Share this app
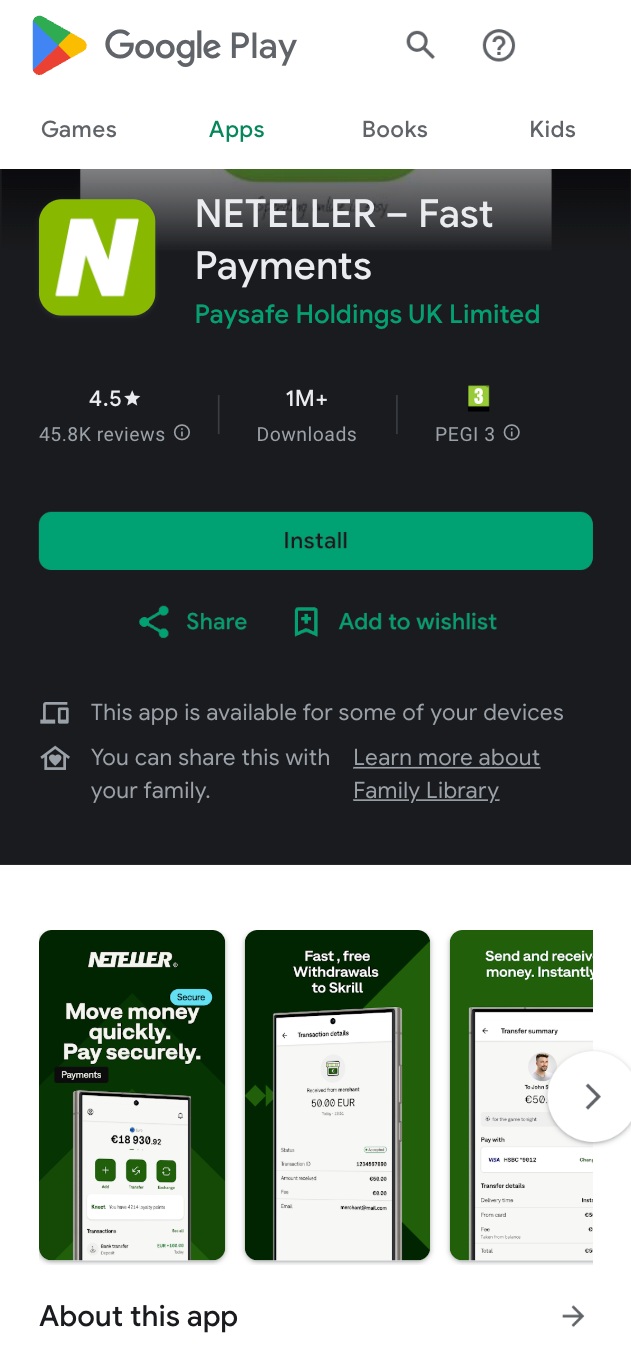This screenshot has width=631, height=1367. coord(193,622)
